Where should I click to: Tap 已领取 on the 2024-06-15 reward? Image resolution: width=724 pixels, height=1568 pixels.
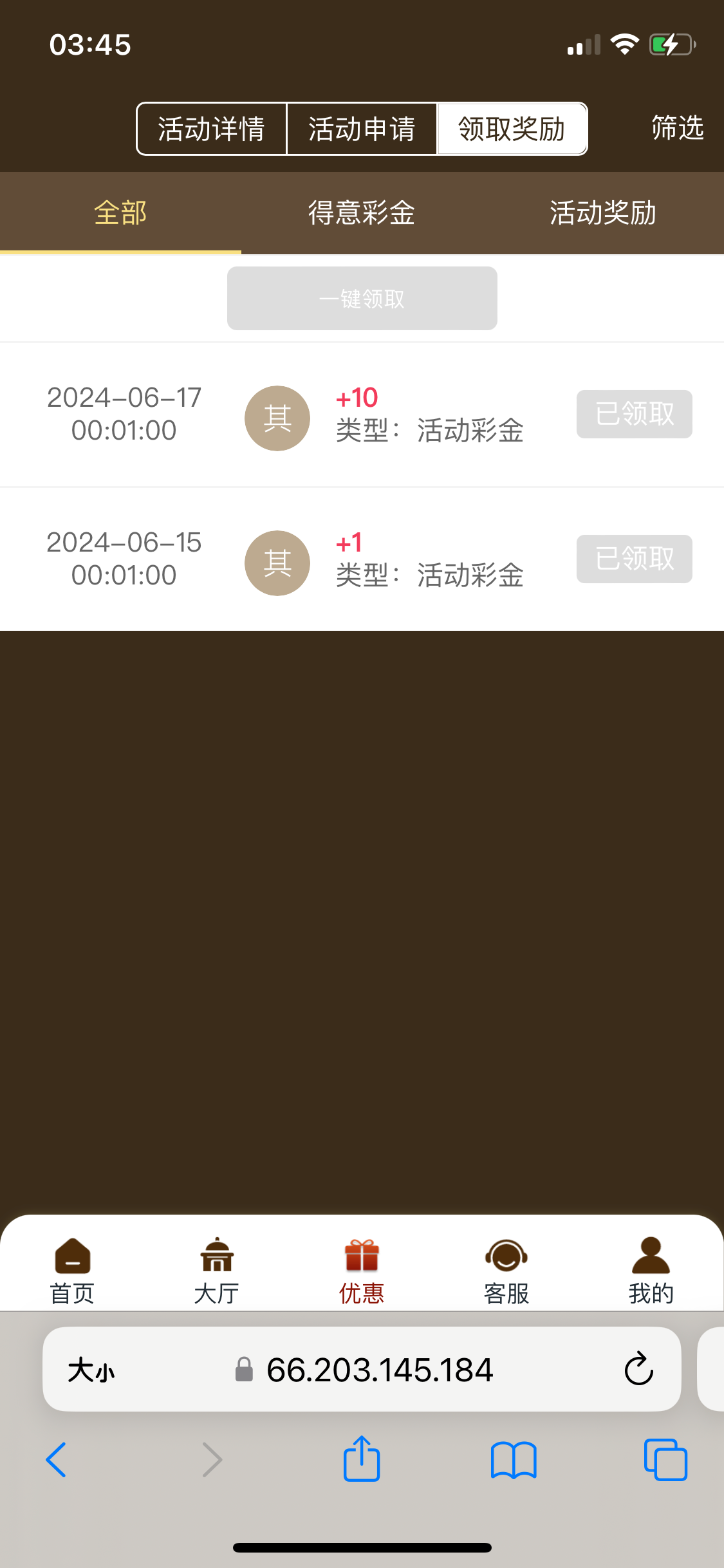[x=634, y=559]
